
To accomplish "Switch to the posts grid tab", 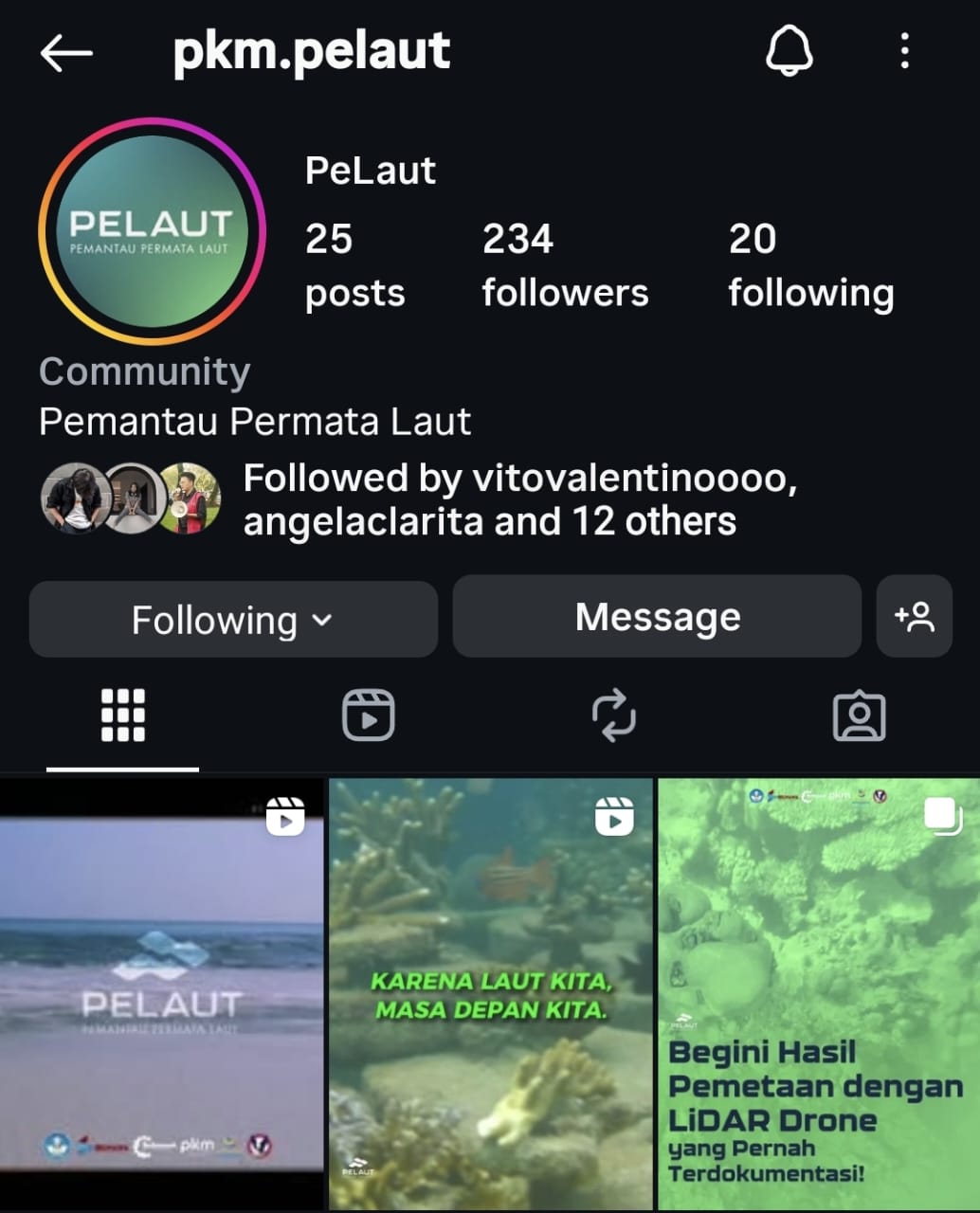I will tap(121, 715).
